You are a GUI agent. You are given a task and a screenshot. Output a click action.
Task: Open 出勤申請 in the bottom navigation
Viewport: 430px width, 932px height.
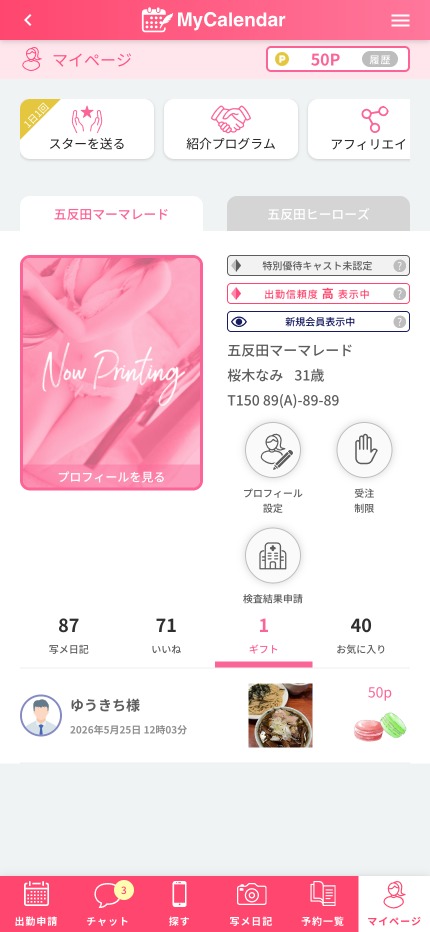tap(36, 903)
